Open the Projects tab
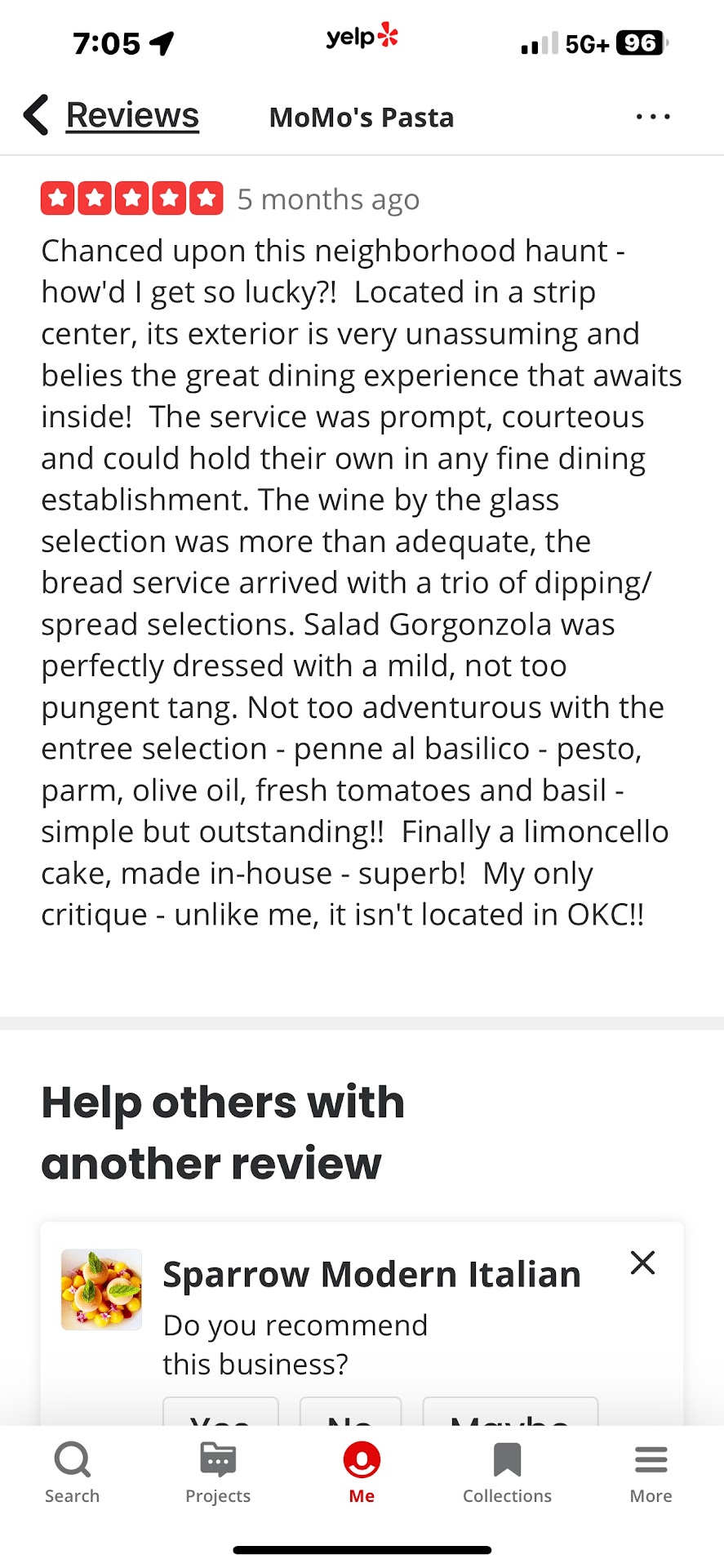The width and height of the screenshot is (724, 1568). [217, 1472]
